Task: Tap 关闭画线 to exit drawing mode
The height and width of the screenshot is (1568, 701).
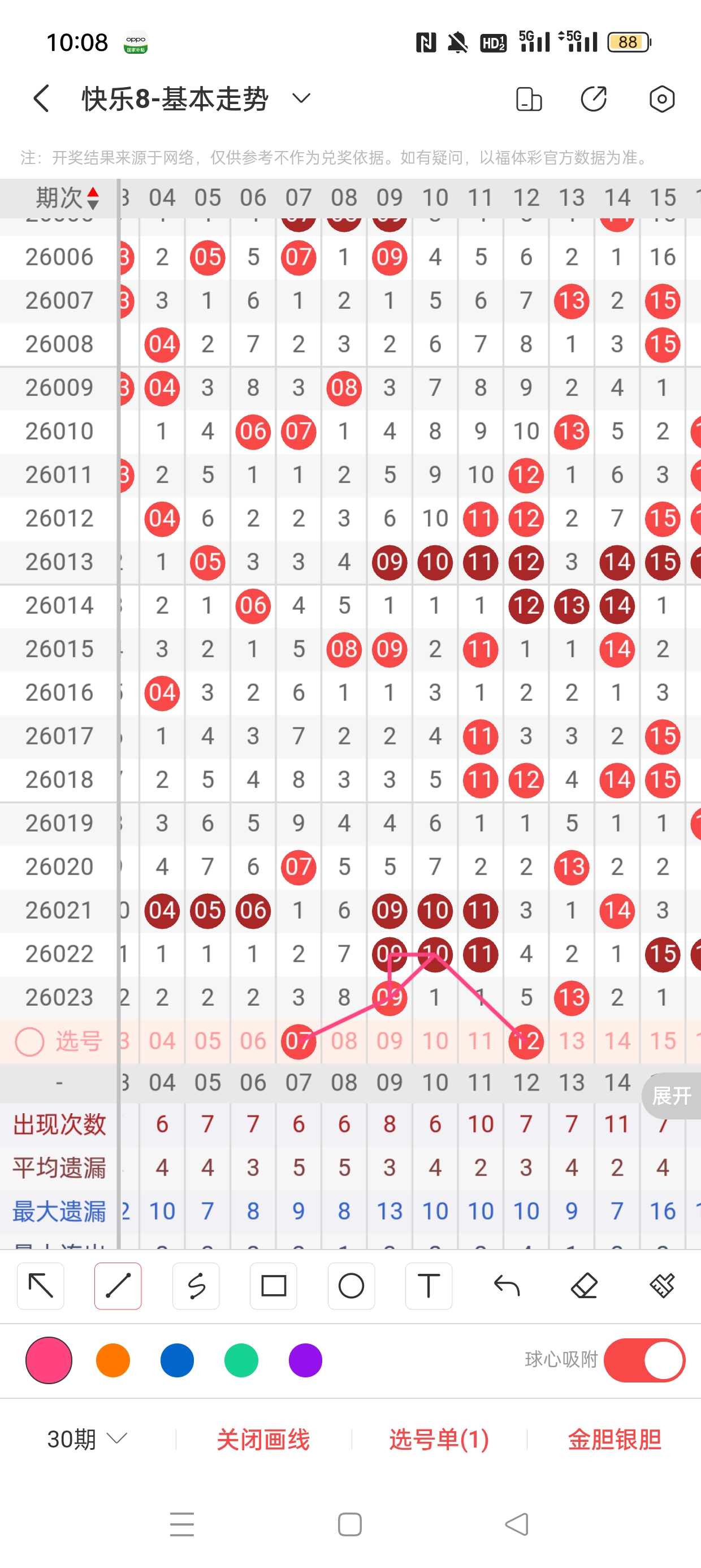Action: pos(263,1440)
